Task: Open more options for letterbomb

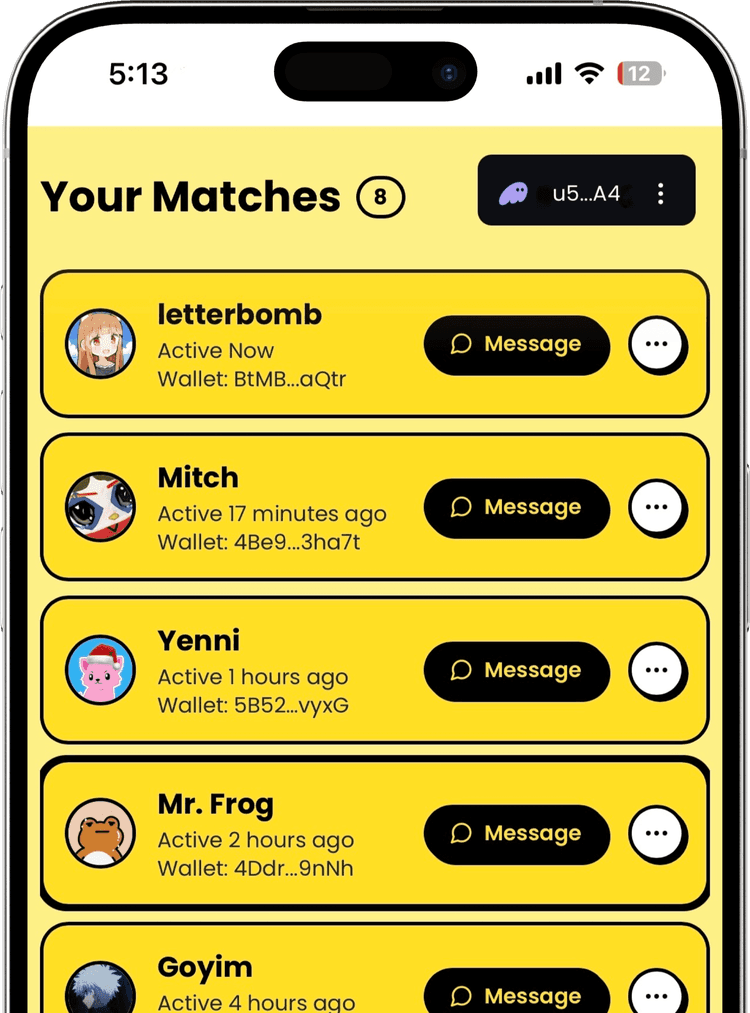Action: [657, 344]
